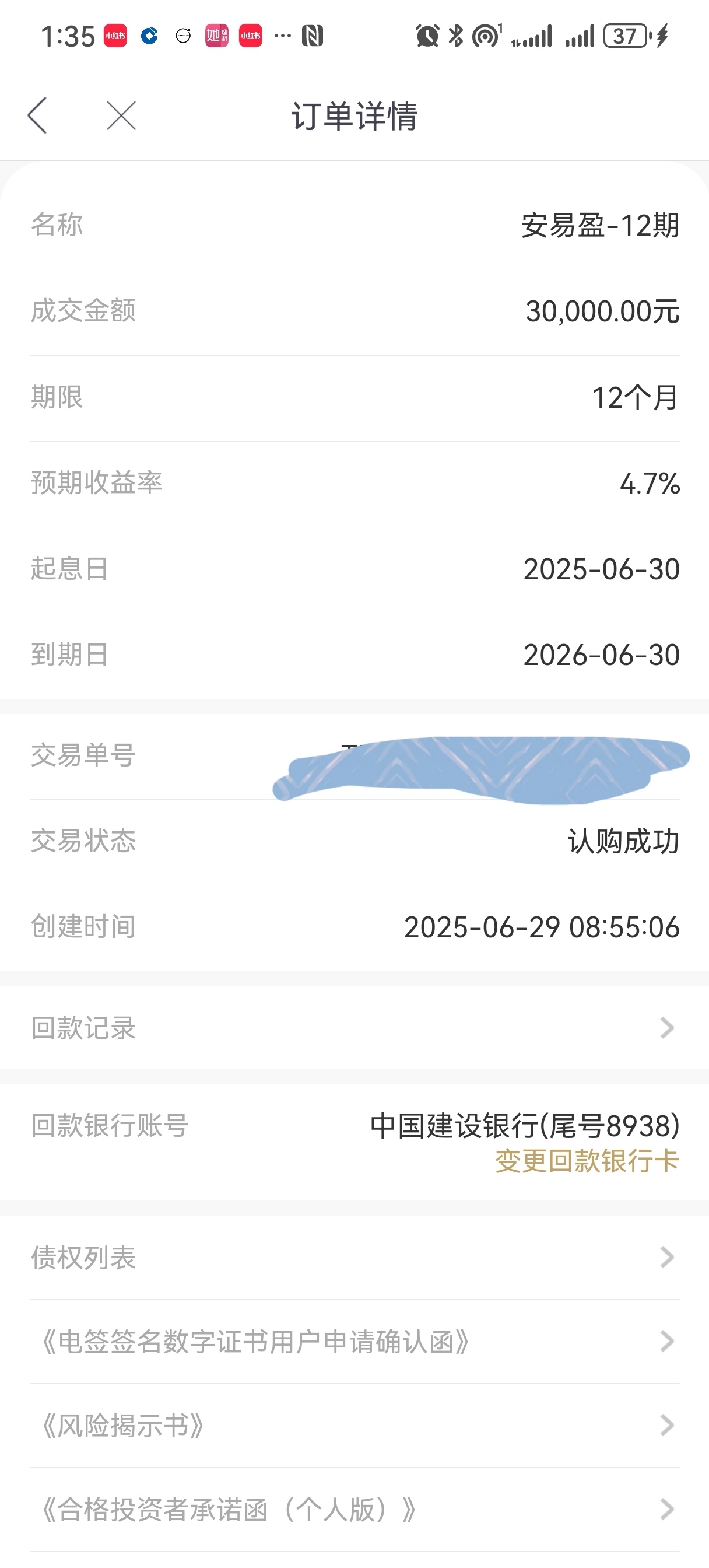Open 《电签签名数字证书用户申请确认函》
The width and height of the screenshot is (709, 1568).
354,1342
